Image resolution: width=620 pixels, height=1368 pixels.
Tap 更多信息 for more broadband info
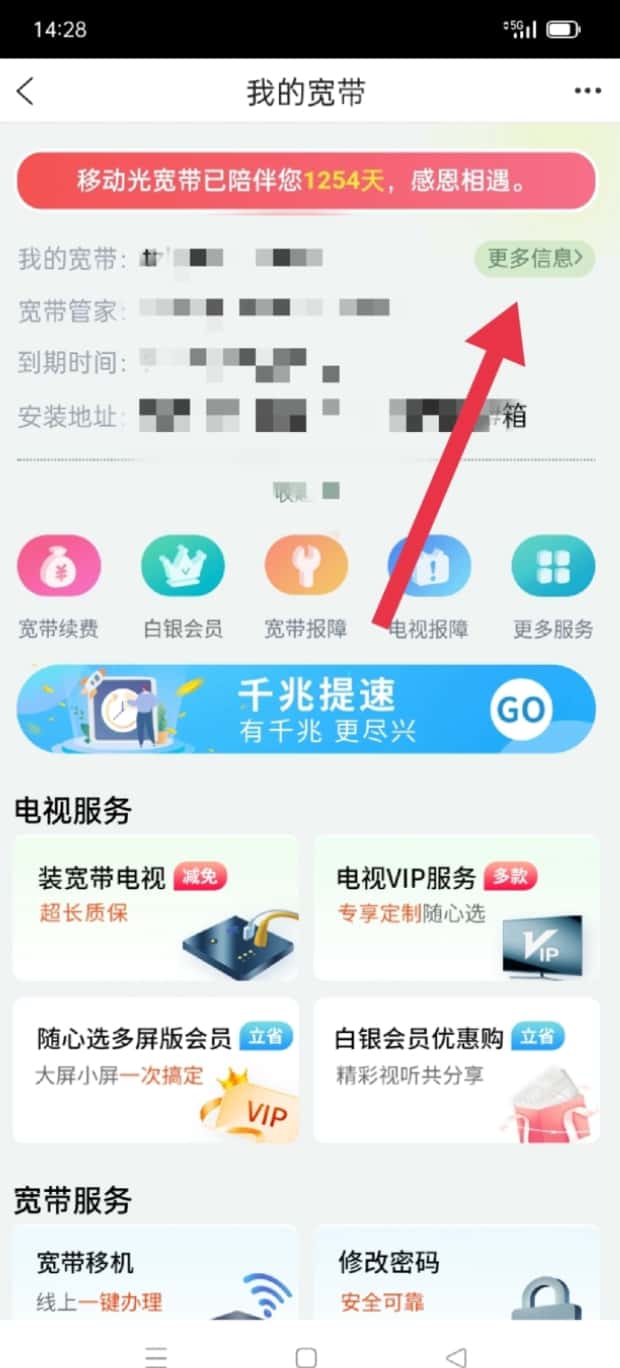tap(534, 258)
